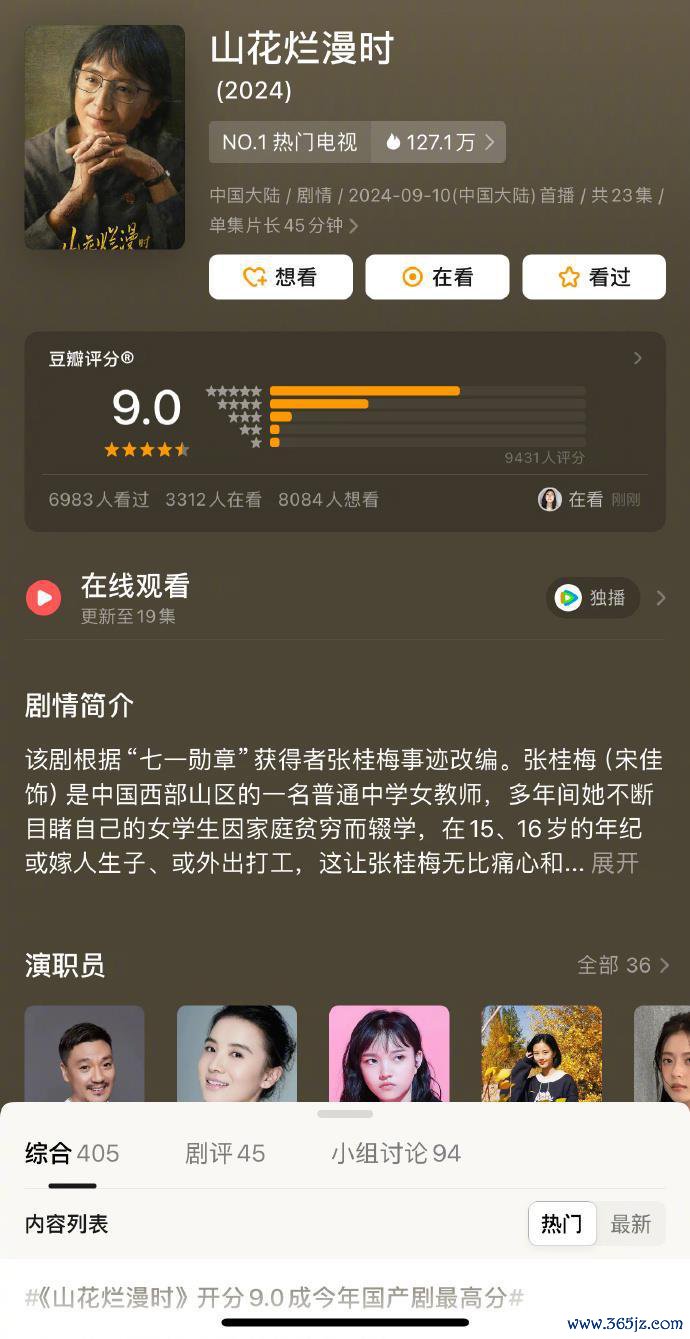Mark the show as 看过
Viewport: 690px width, 1339px height.
pos(593,277)
